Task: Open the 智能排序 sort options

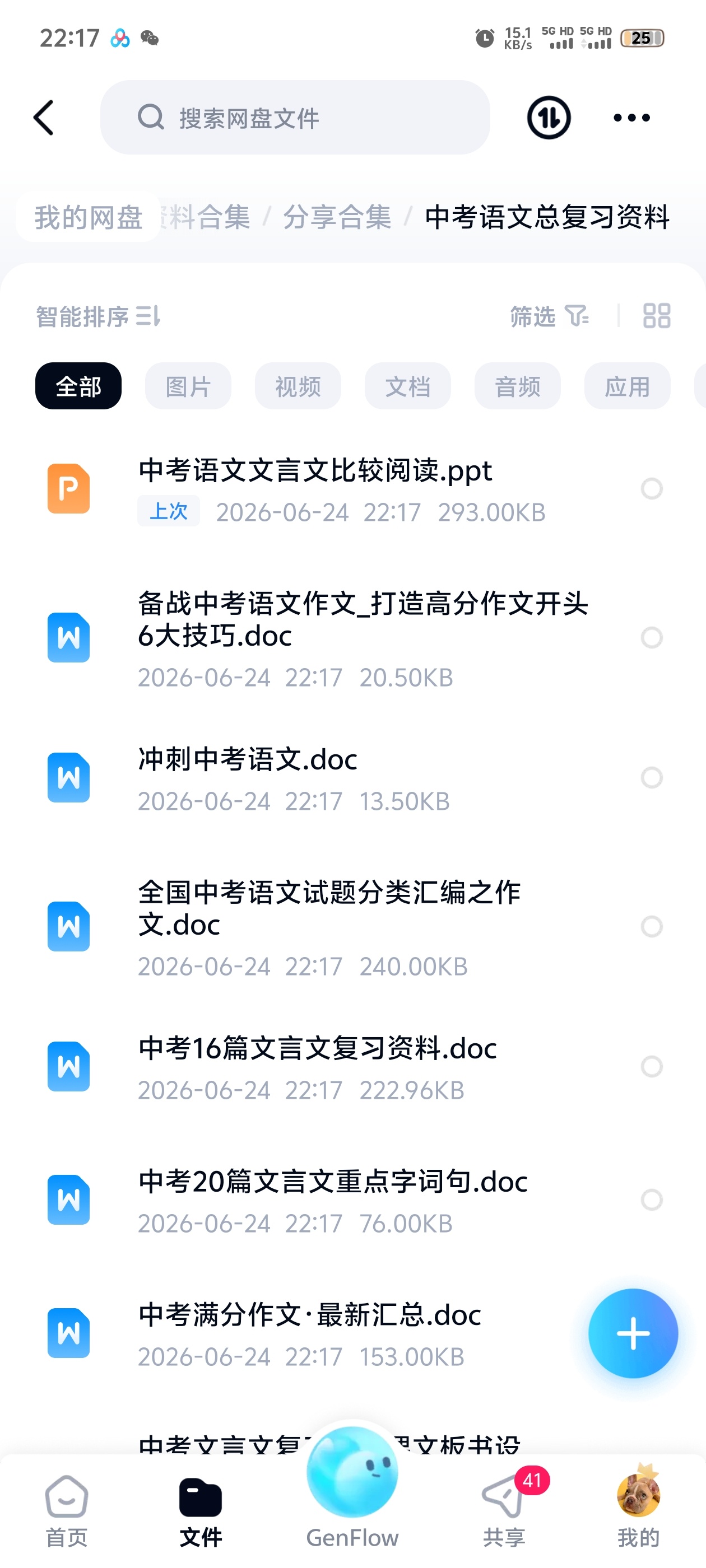Action: point(98,316)
